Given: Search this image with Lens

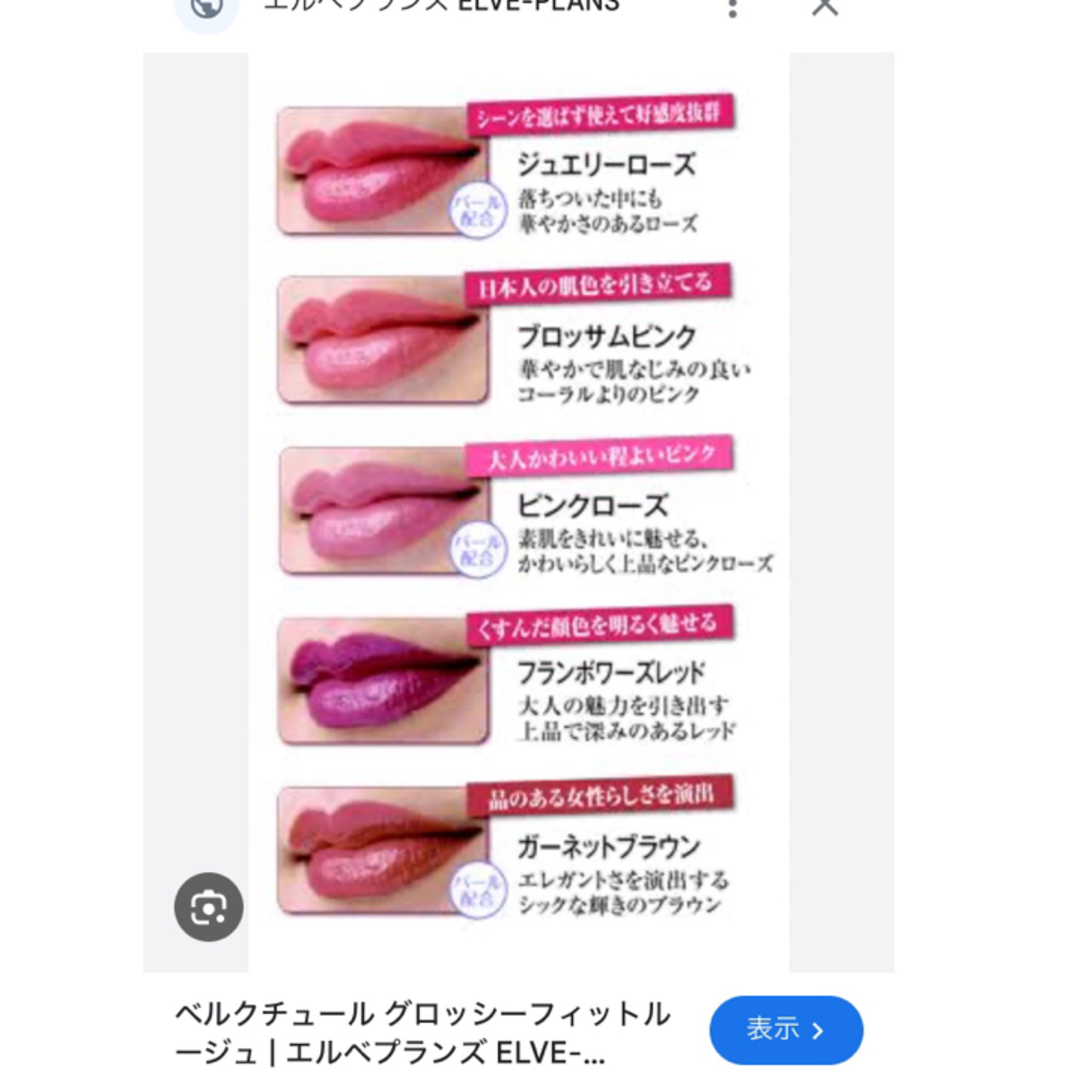Looking at the screenshot, I should click(209, 907).
